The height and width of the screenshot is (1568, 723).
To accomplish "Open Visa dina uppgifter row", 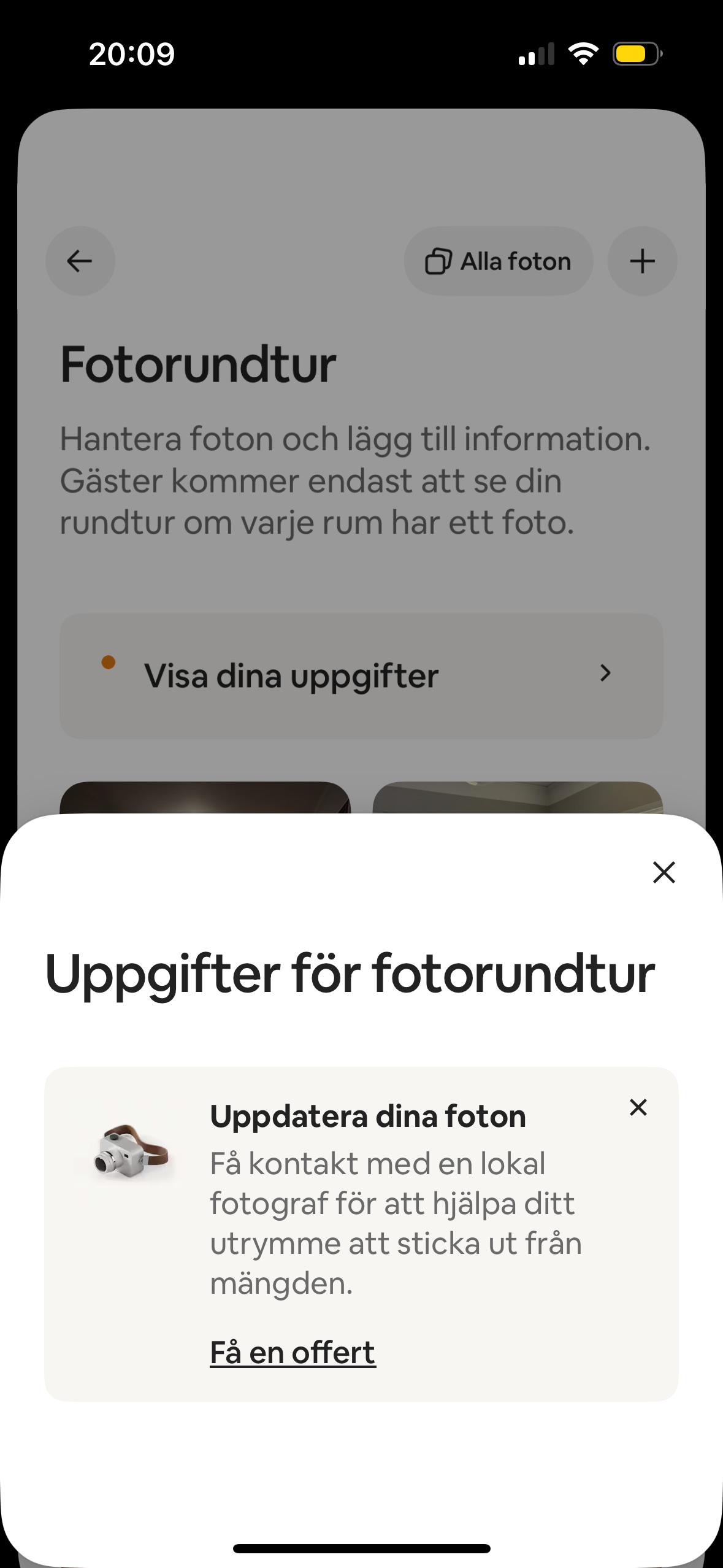I will 361,676.
